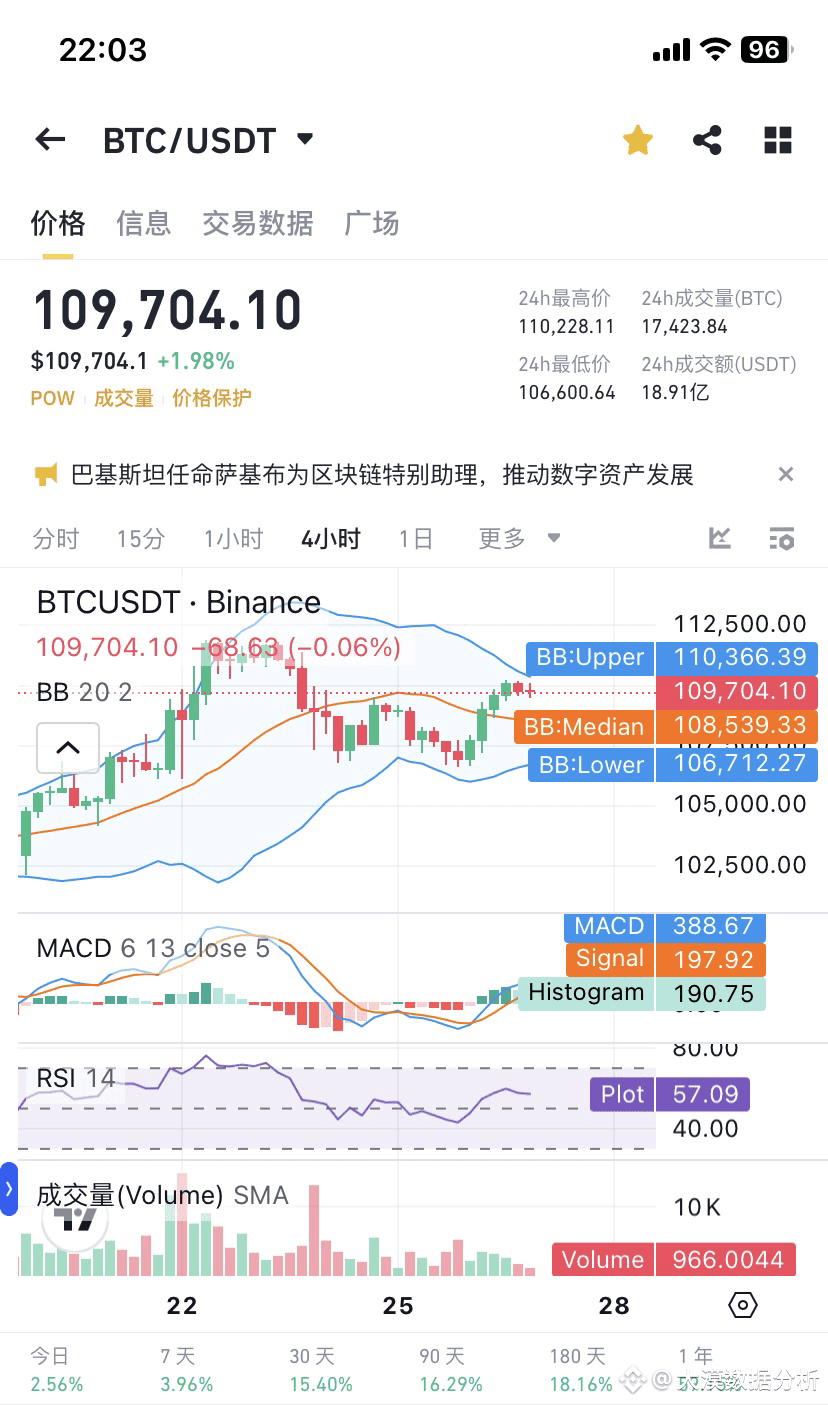828x1405 pixels.
Task: Tap the 成交量 tag
Action: (x=124, y=398)
